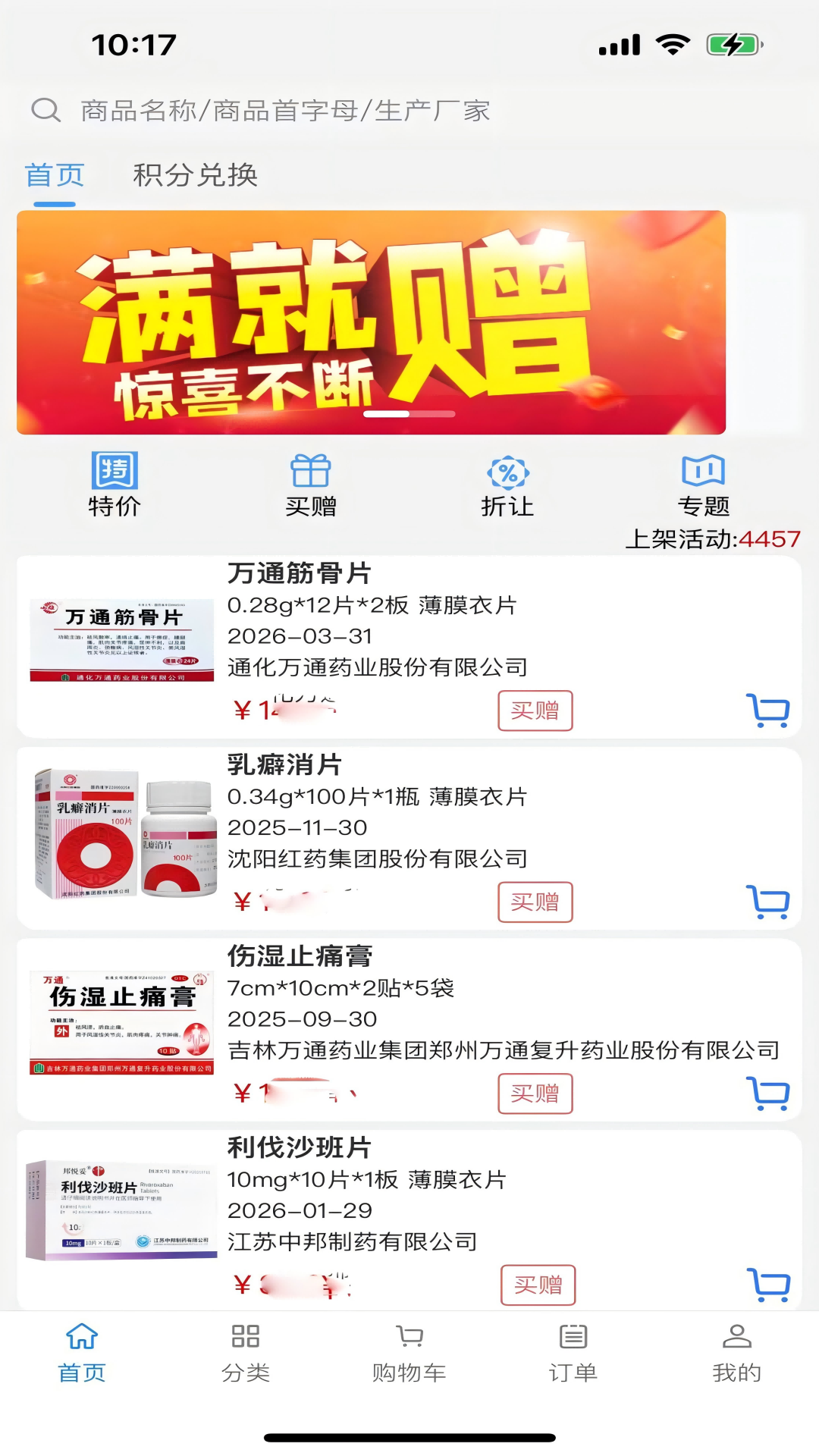The width and height of the screenshot is (819, 1456).
Task: Open the 买赠 (buy gift) gift icon
Action: point(311,472)
